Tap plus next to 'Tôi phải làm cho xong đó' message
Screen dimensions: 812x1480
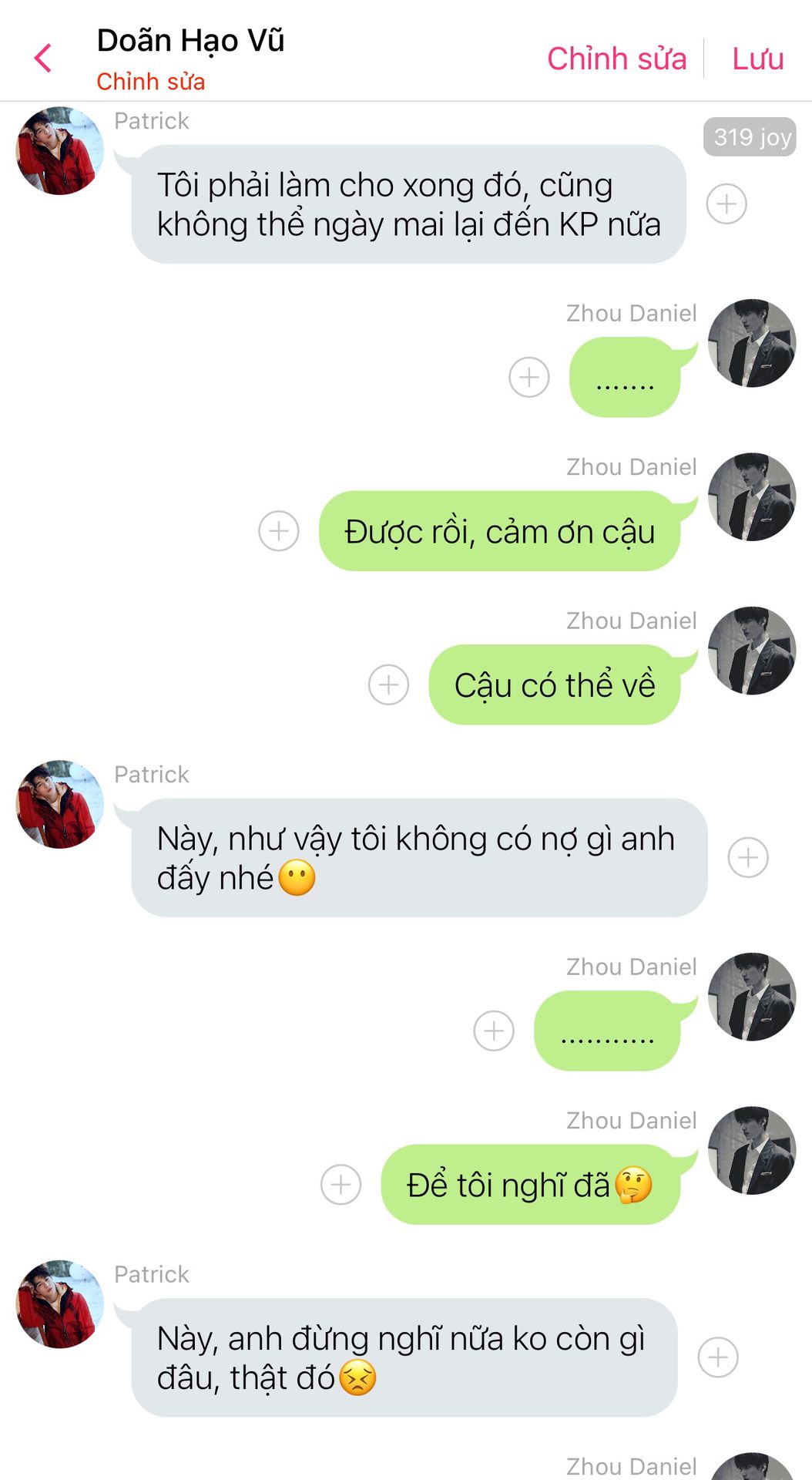tap(726, 204)
